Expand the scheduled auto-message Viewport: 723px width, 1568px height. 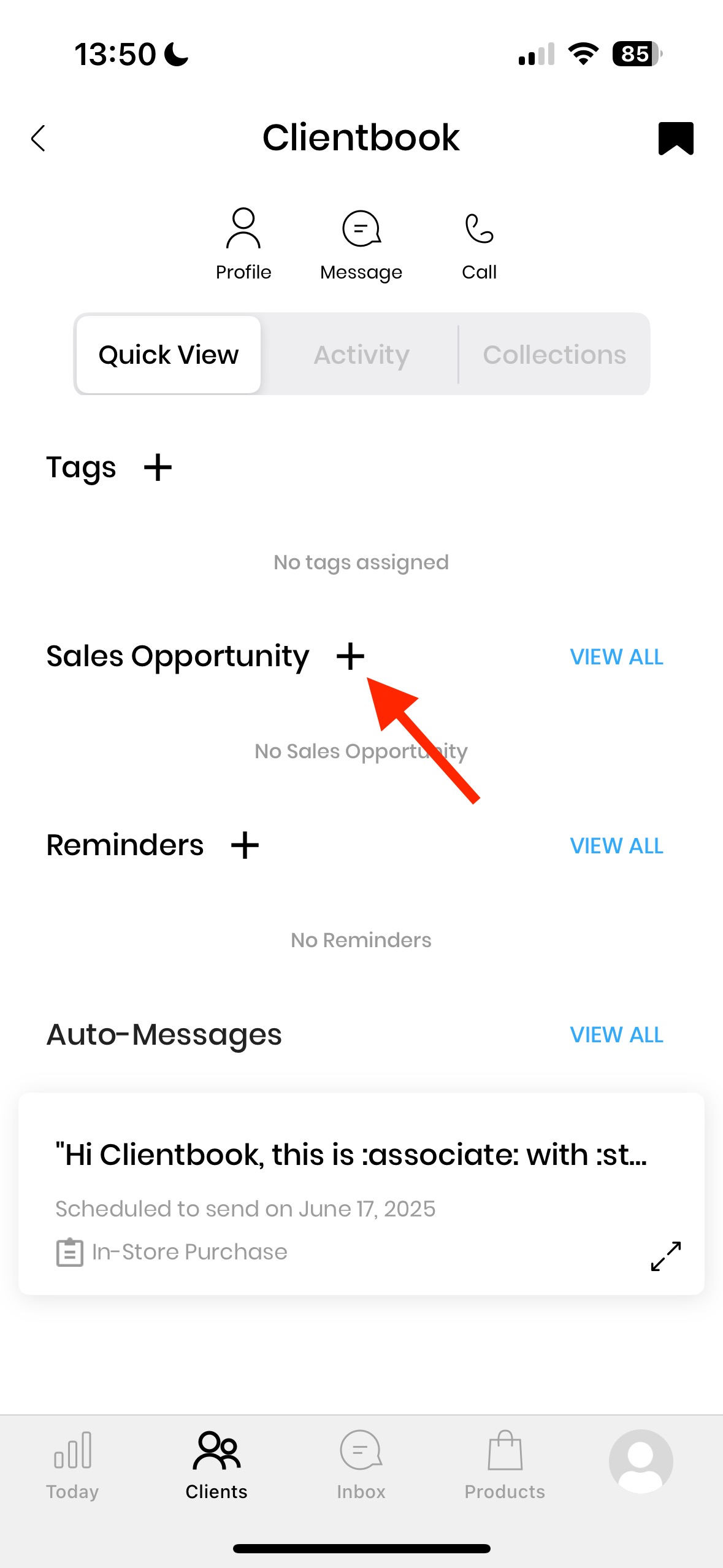pos(665,1256)
